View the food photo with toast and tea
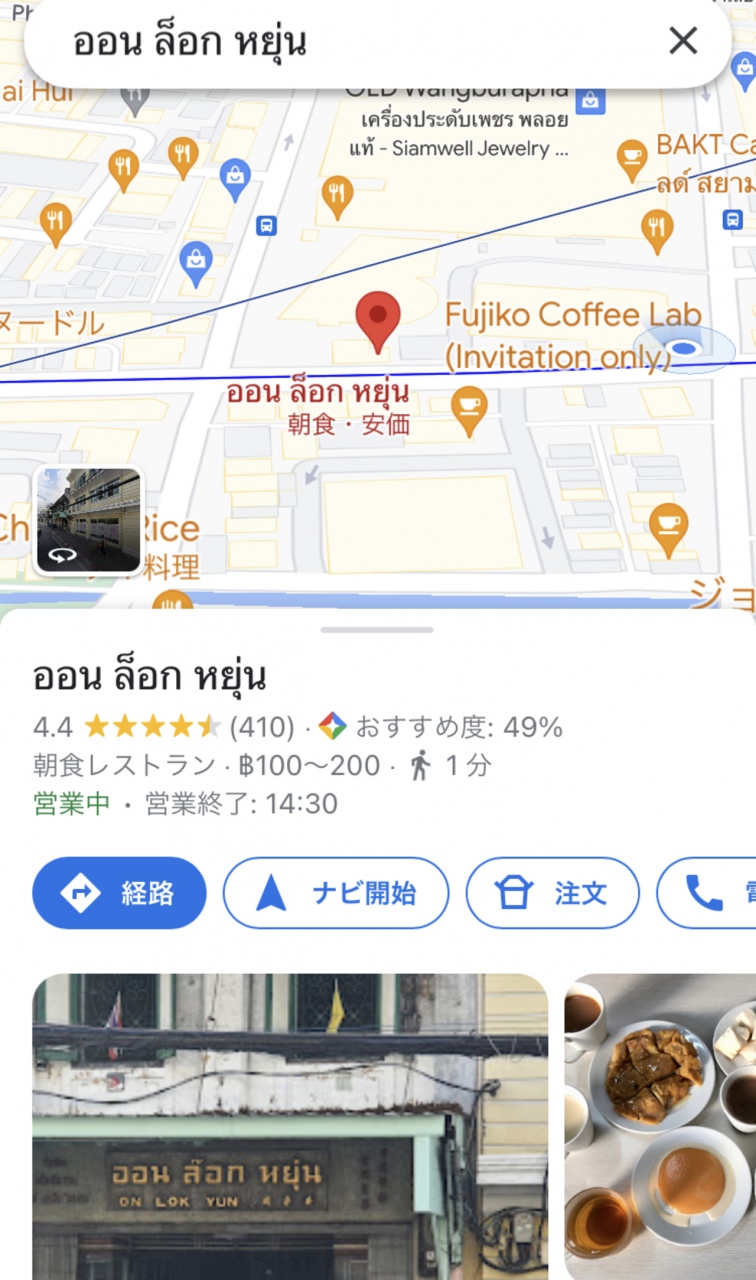The width and height of the screenshot is (756, 1280). [660, 1126]
